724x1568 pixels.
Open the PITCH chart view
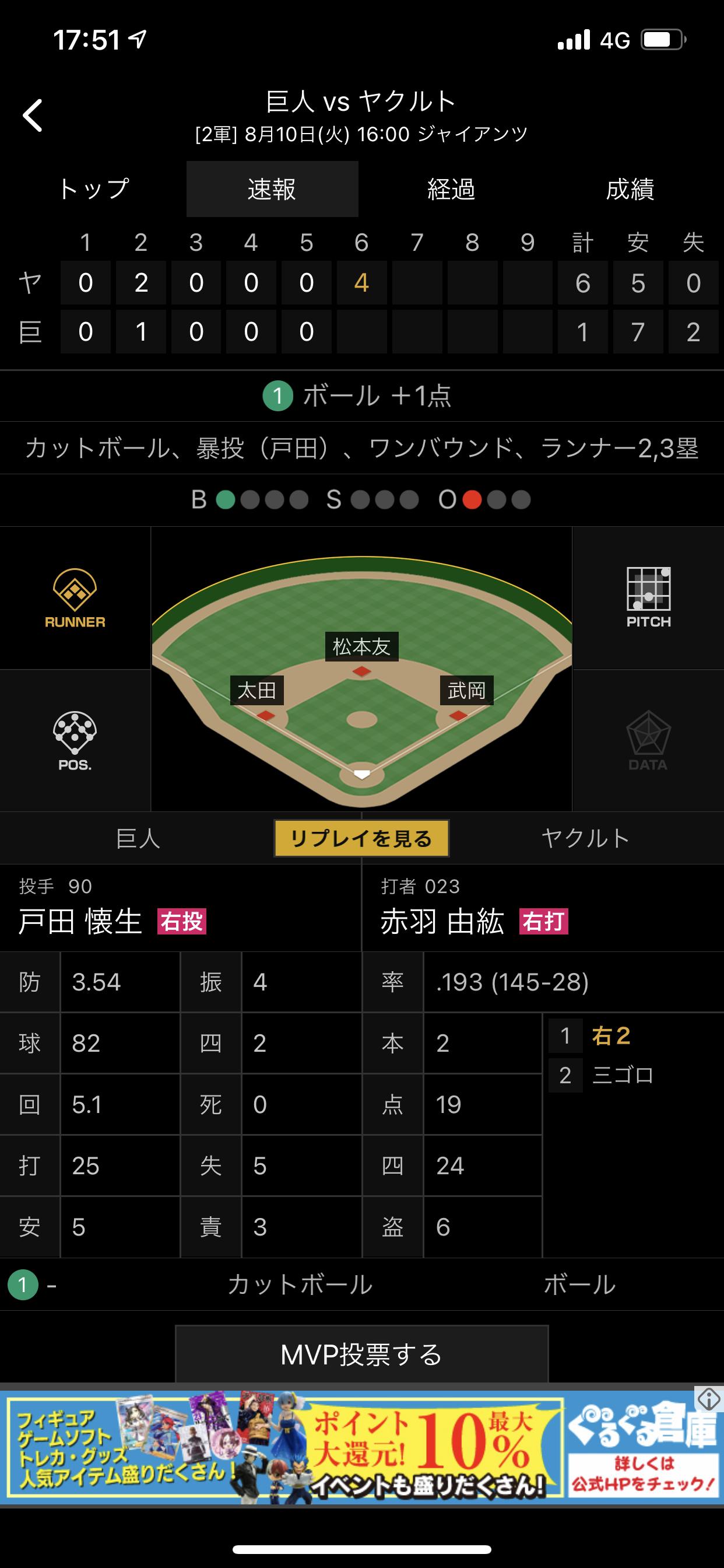[649, 598]
